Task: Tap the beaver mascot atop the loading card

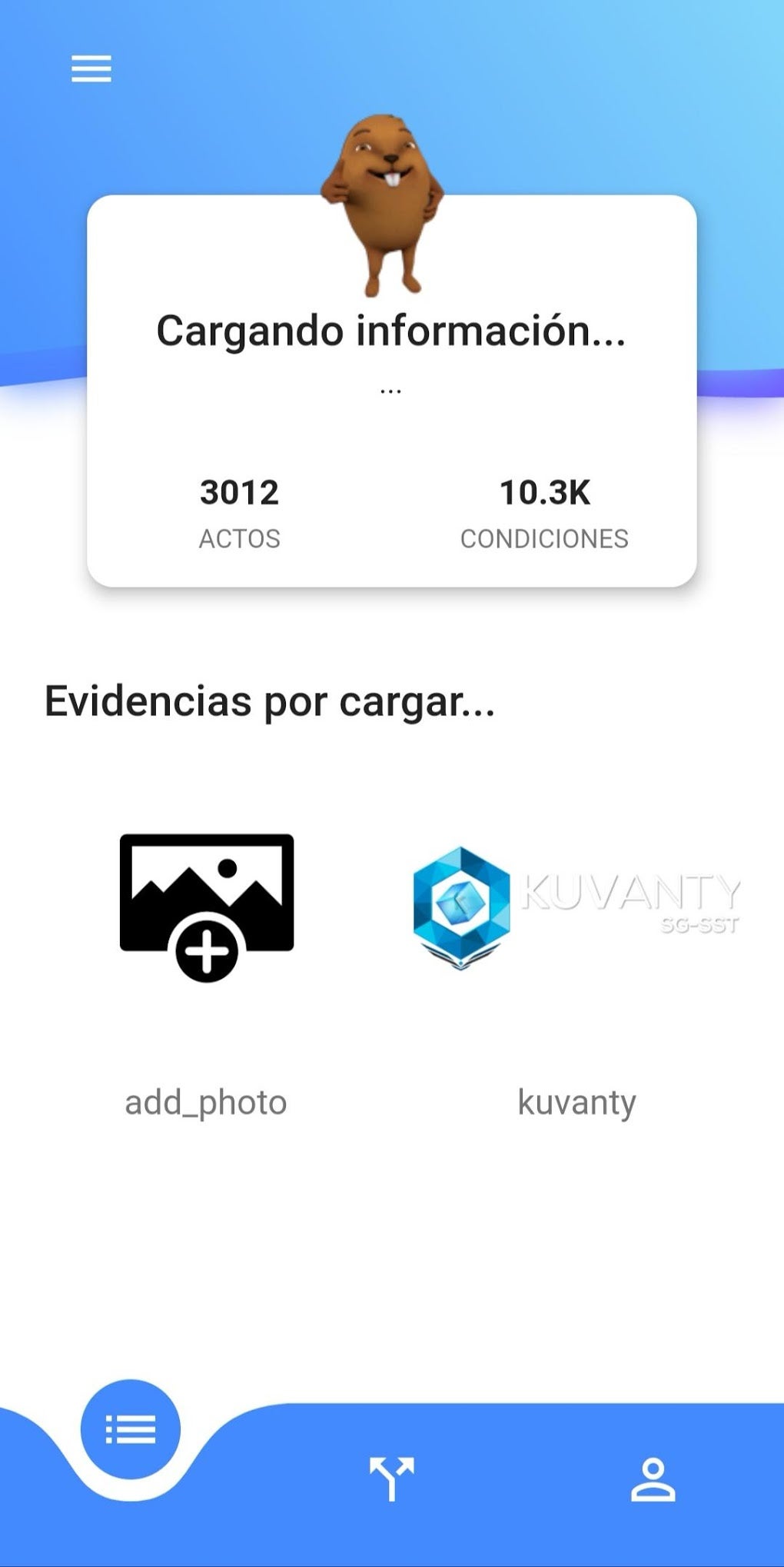Action: click(384, 200)
